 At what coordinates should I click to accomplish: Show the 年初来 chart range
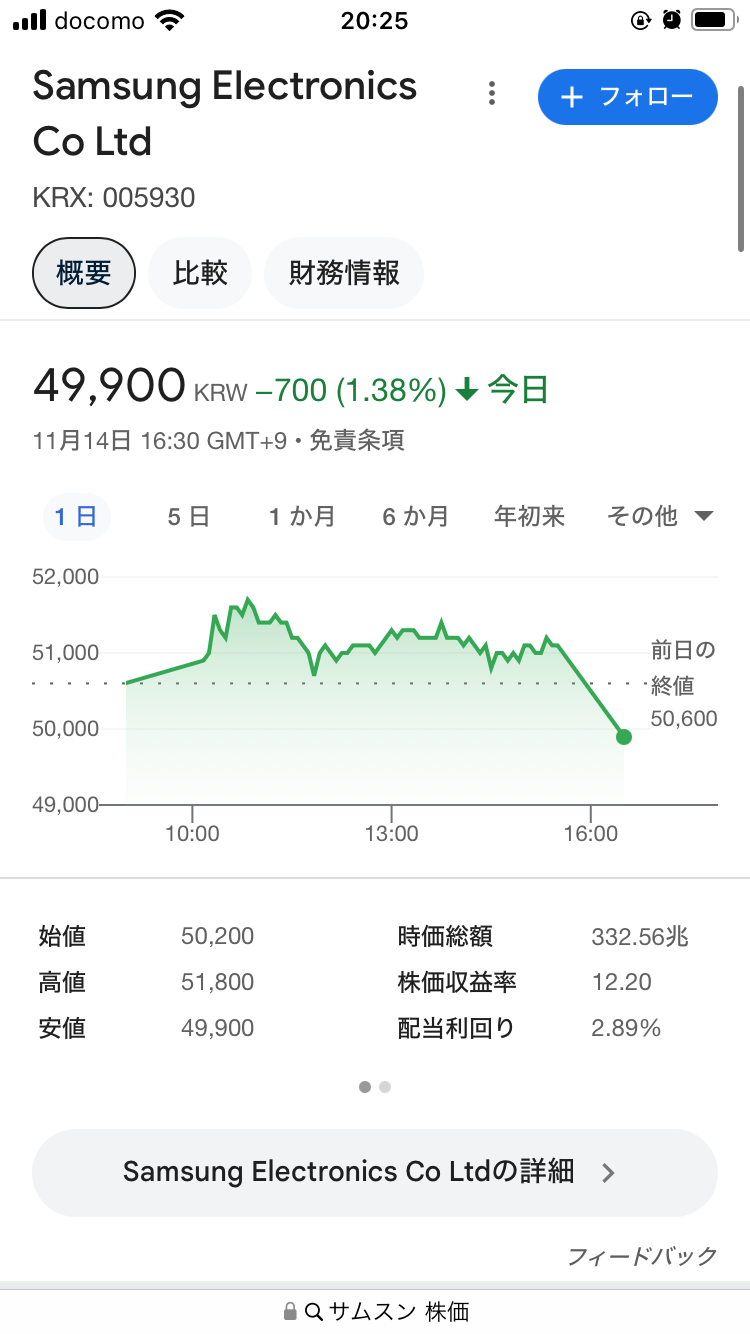click(529, 517)
